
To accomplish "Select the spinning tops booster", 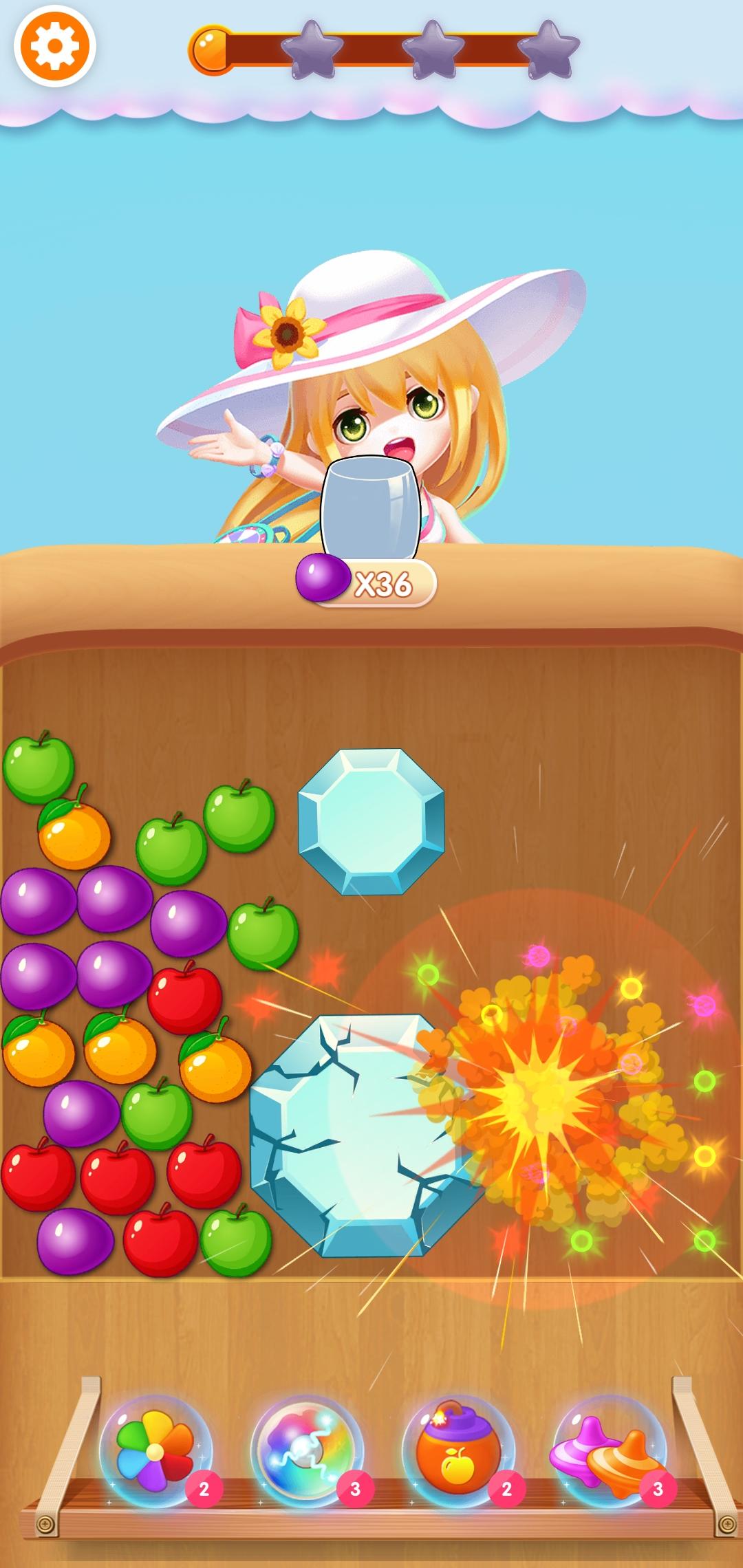I will click(x=609, y=1451).
